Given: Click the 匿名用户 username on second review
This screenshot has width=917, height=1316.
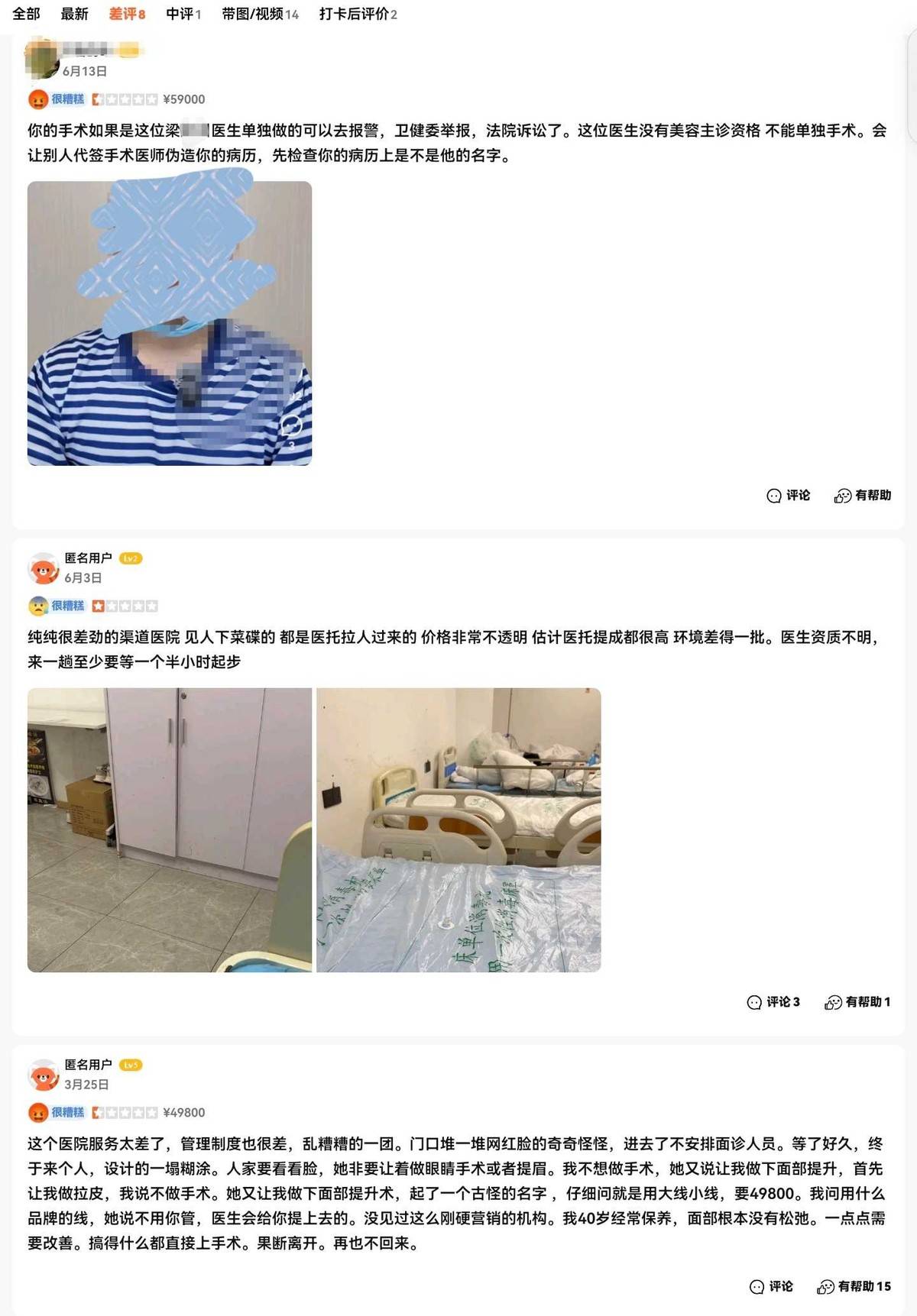Looking at the screenshot, I should click(88, 558).
